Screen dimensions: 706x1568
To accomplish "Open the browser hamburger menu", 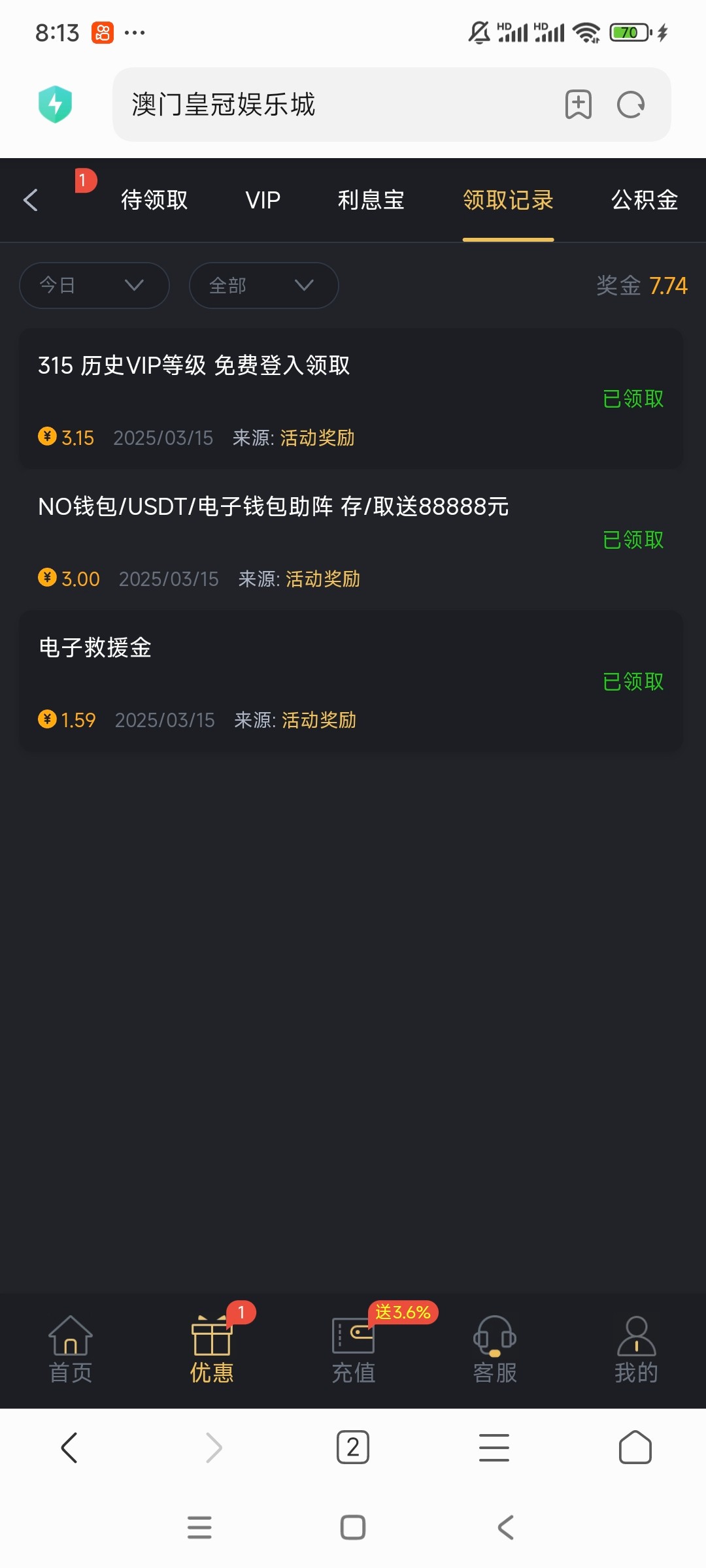I will click(x=494, y=1447).
